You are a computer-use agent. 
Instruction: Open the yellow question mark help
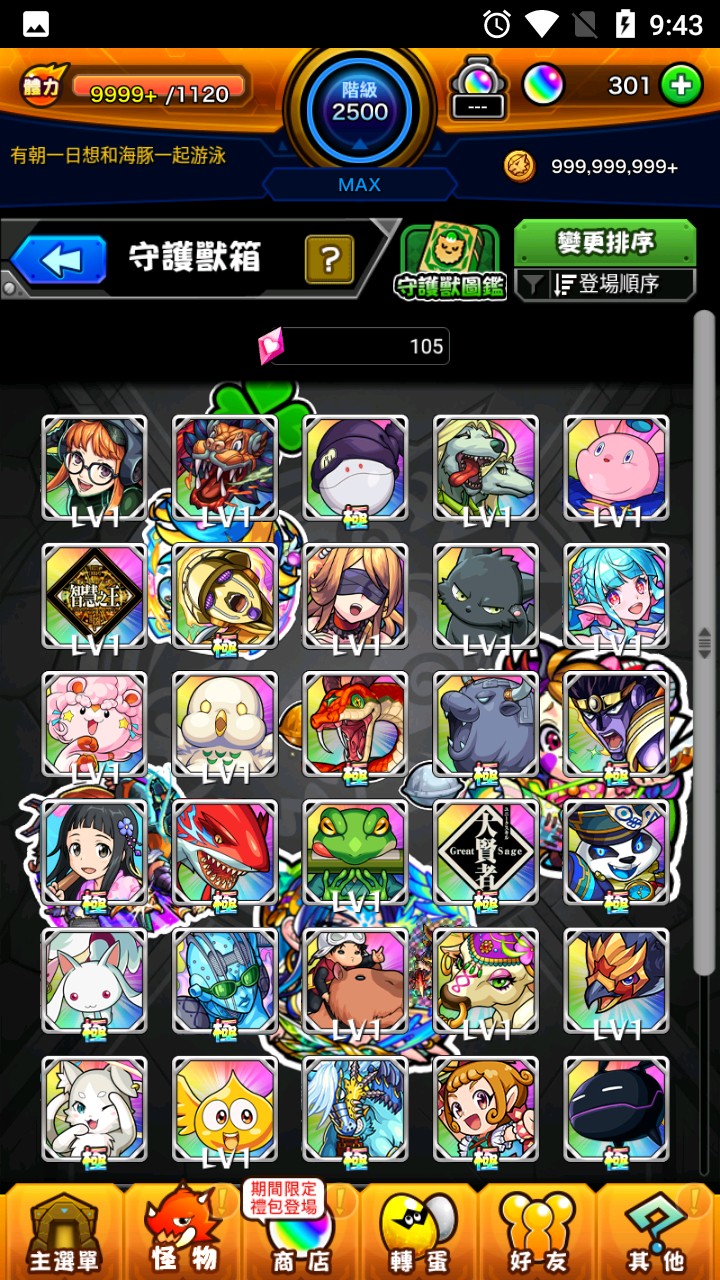tap(329, 261)
